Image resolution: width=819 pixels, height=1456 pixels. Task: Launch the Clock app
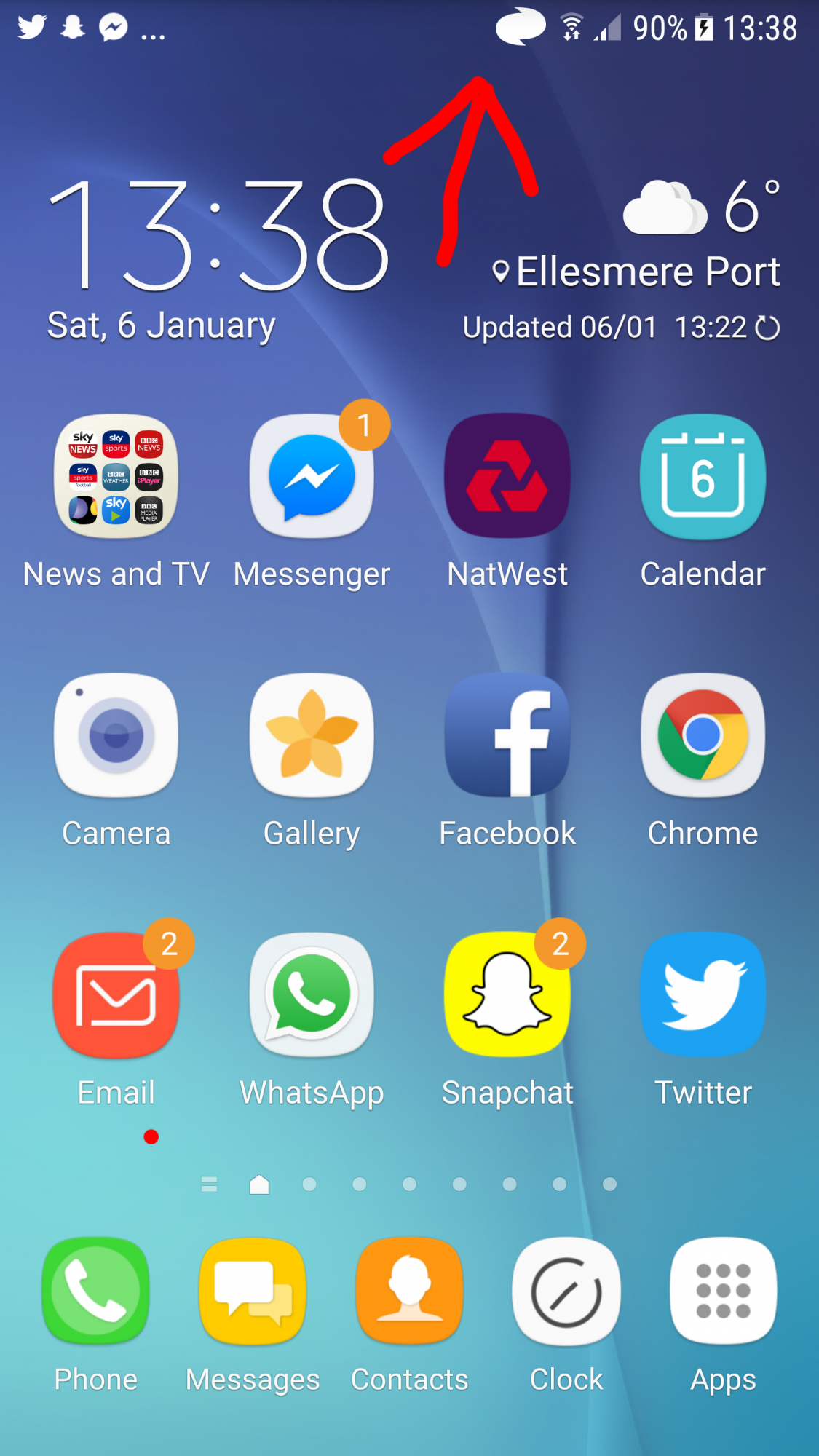click(x=566, y=1291)
